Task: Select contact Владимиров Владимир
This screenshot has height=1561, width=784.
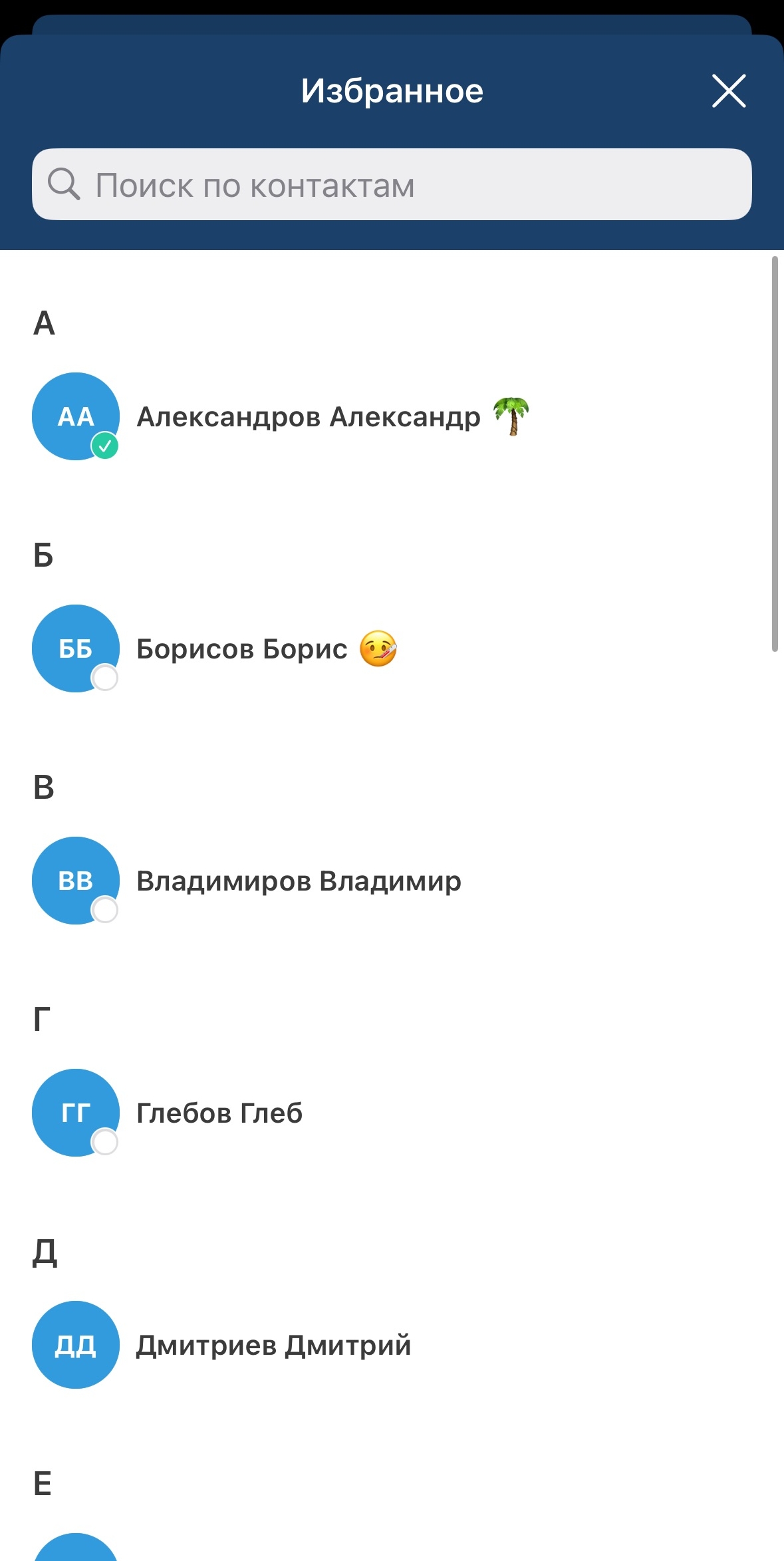Action: click(298, 881)
